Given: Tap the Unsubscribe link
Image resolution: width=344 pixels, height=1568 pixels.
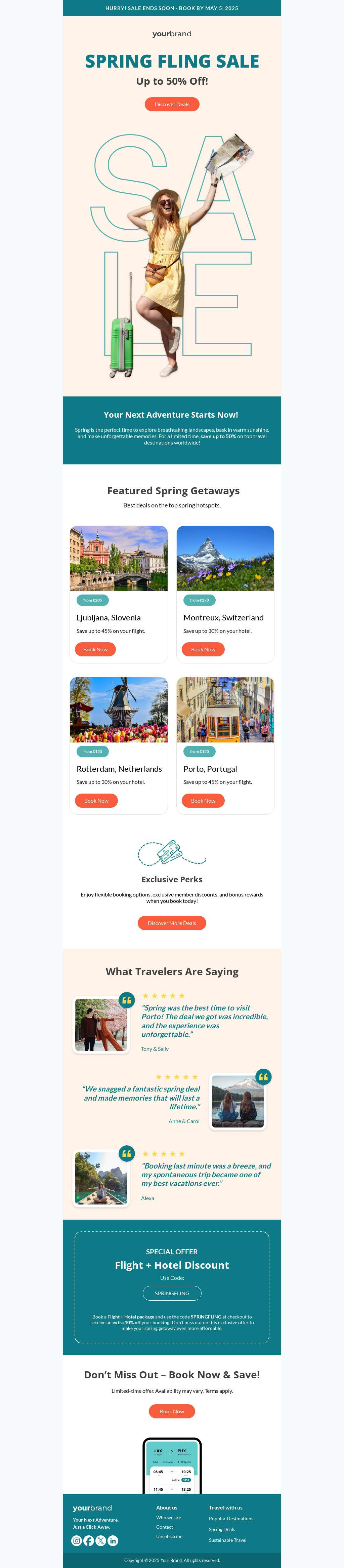Looking at the screenshot, I should (x=169, y=1536).
